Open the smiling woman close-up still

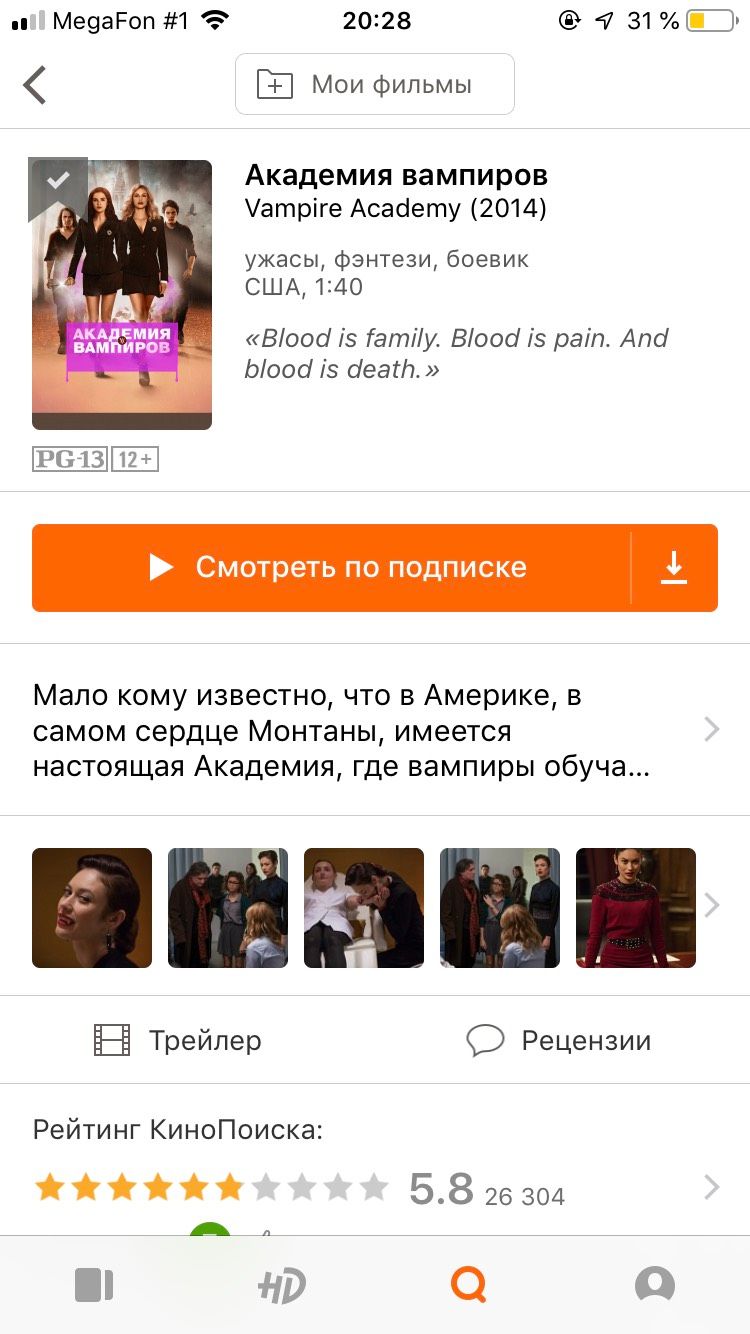click(x=92, y=908)
